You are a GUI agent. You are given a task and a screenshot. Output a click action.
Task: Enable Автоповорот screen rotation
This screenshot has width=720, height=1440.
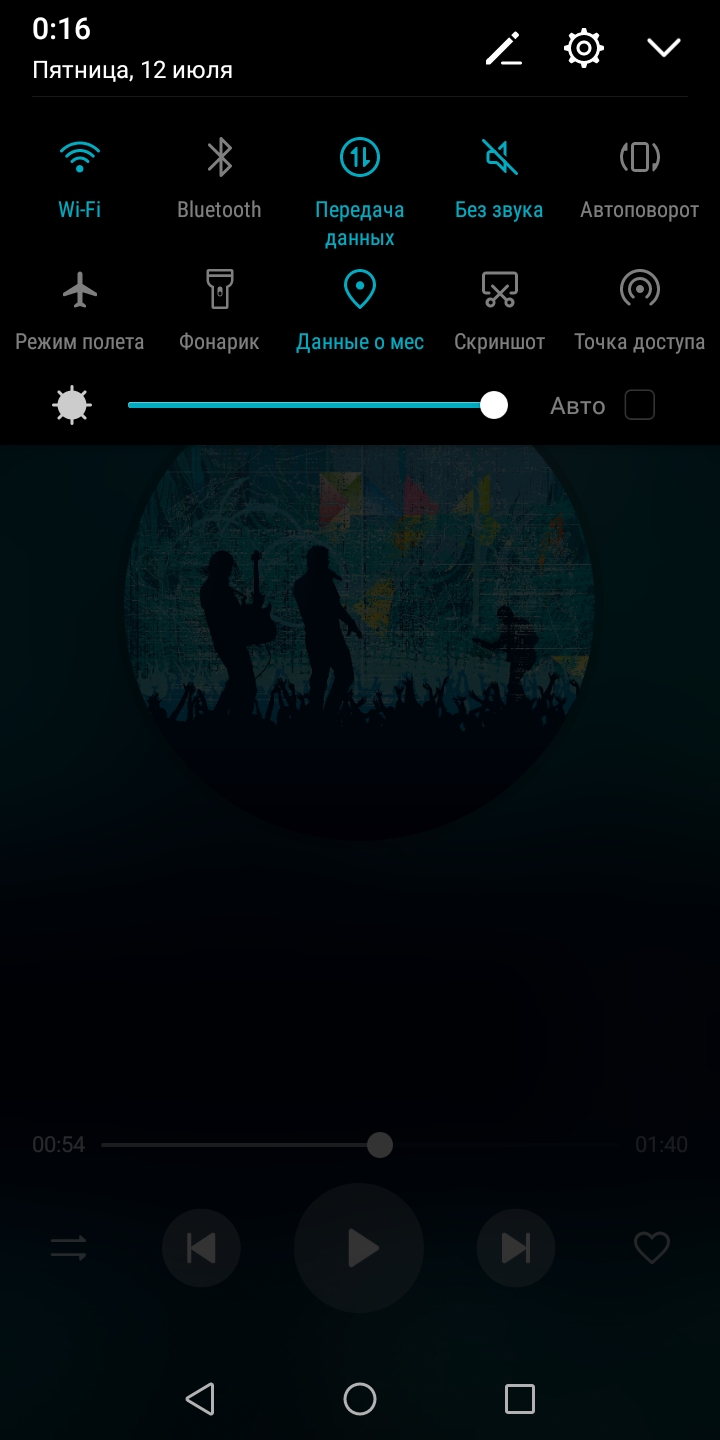[640, 158]
